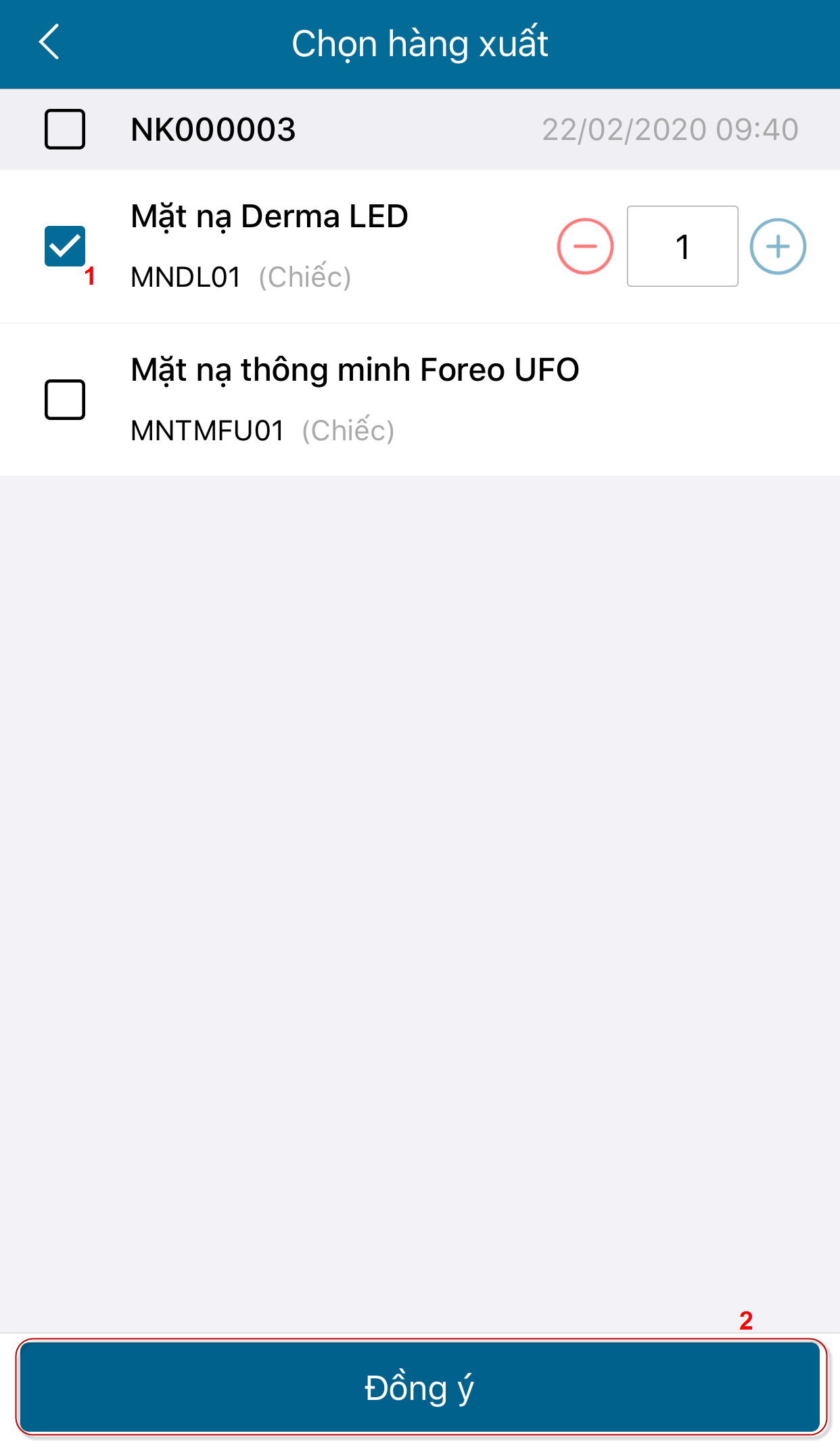Edit the quantity field for MNDL01
Image resolution: width=840 pixels, height=1452 pixels.
682,246
